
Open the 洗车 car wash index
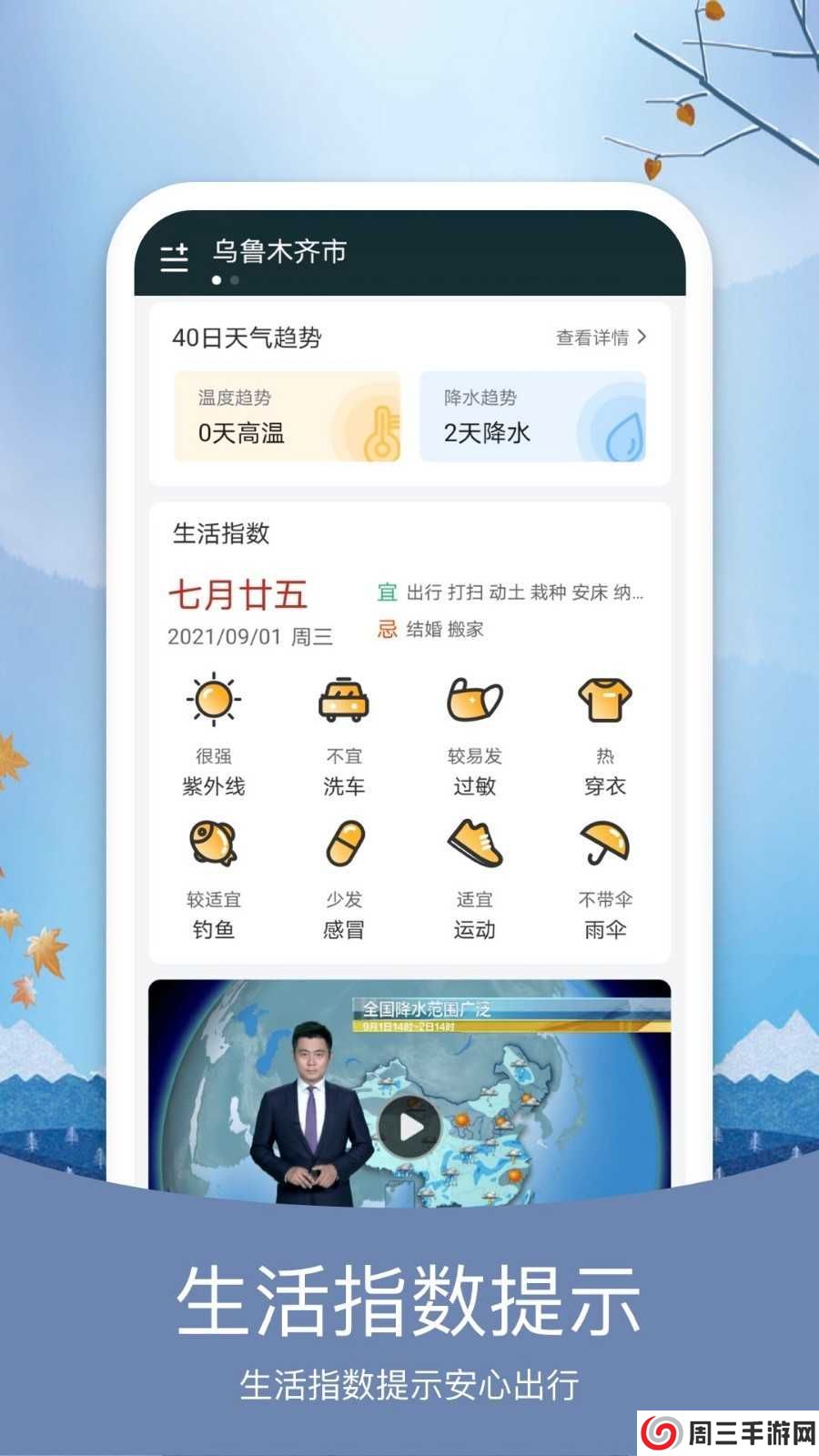point(344,701)
